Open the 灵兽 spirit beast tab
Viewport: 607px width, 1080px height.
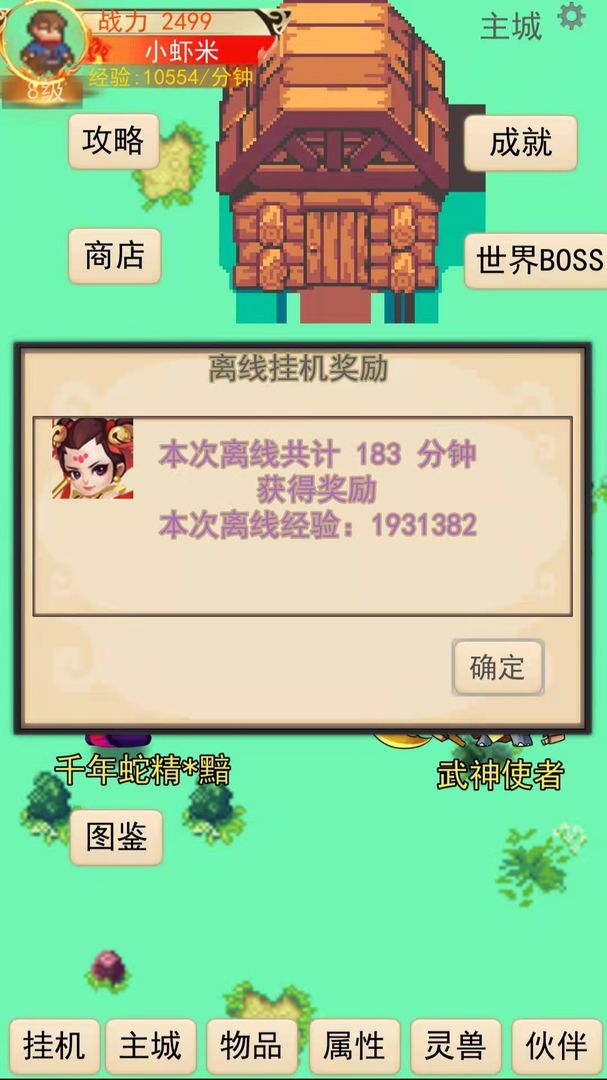[x=455, y=1047]
